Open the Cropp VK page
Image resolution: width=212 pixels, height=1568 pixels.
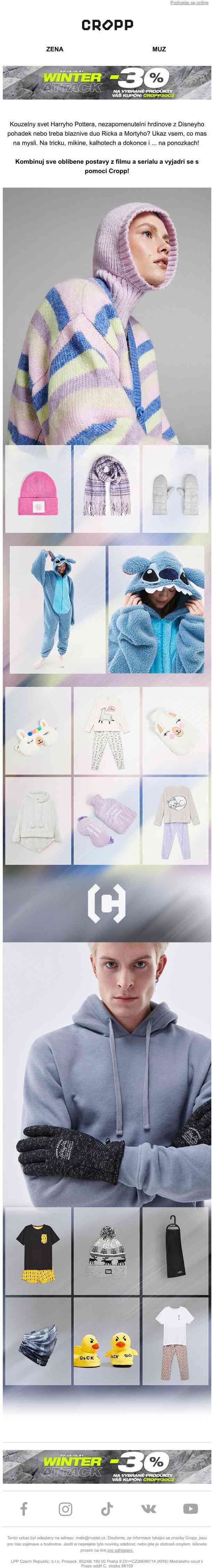(148, 1508)
